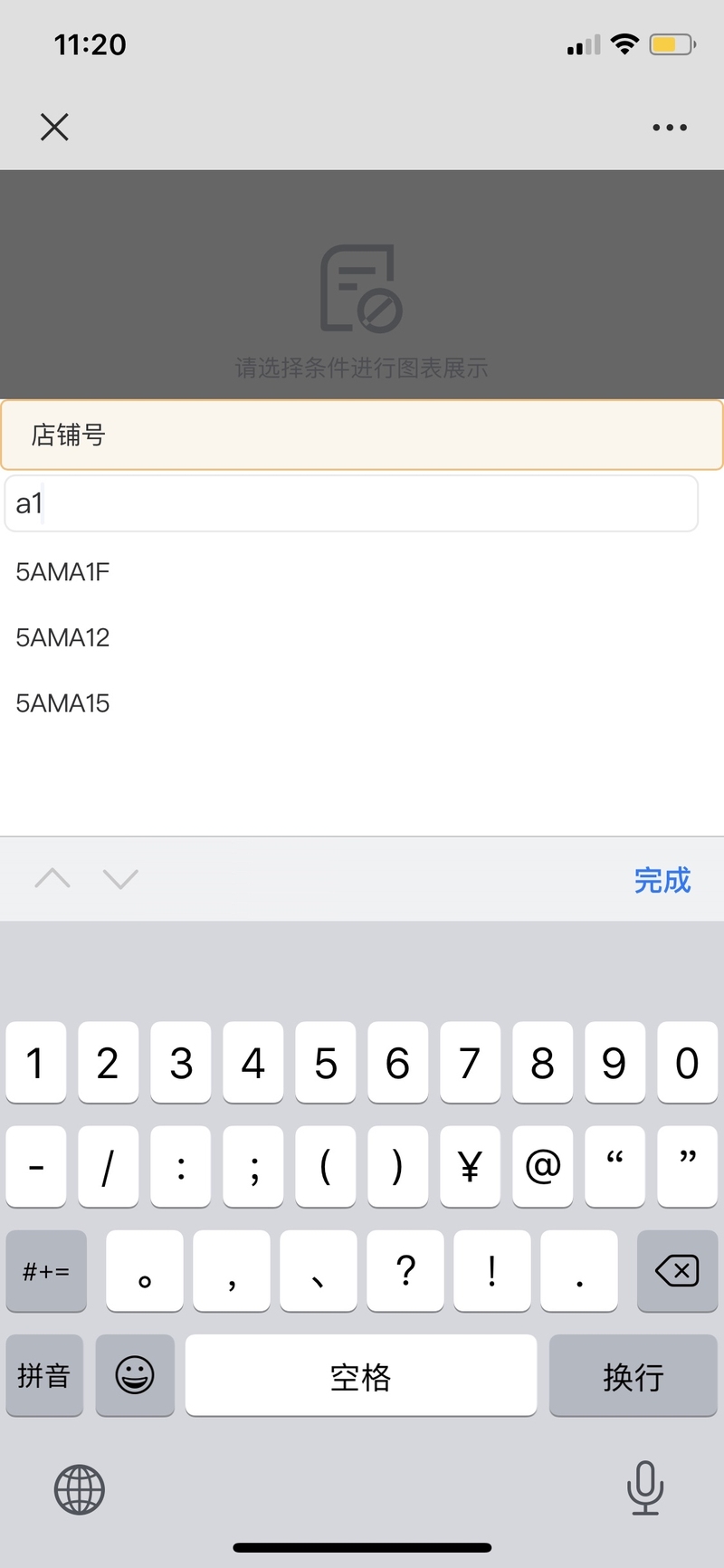Viewport: 724px width, 1568px height.
Task: Show more symbols with the #+= key
Action: pos(46,1271)
